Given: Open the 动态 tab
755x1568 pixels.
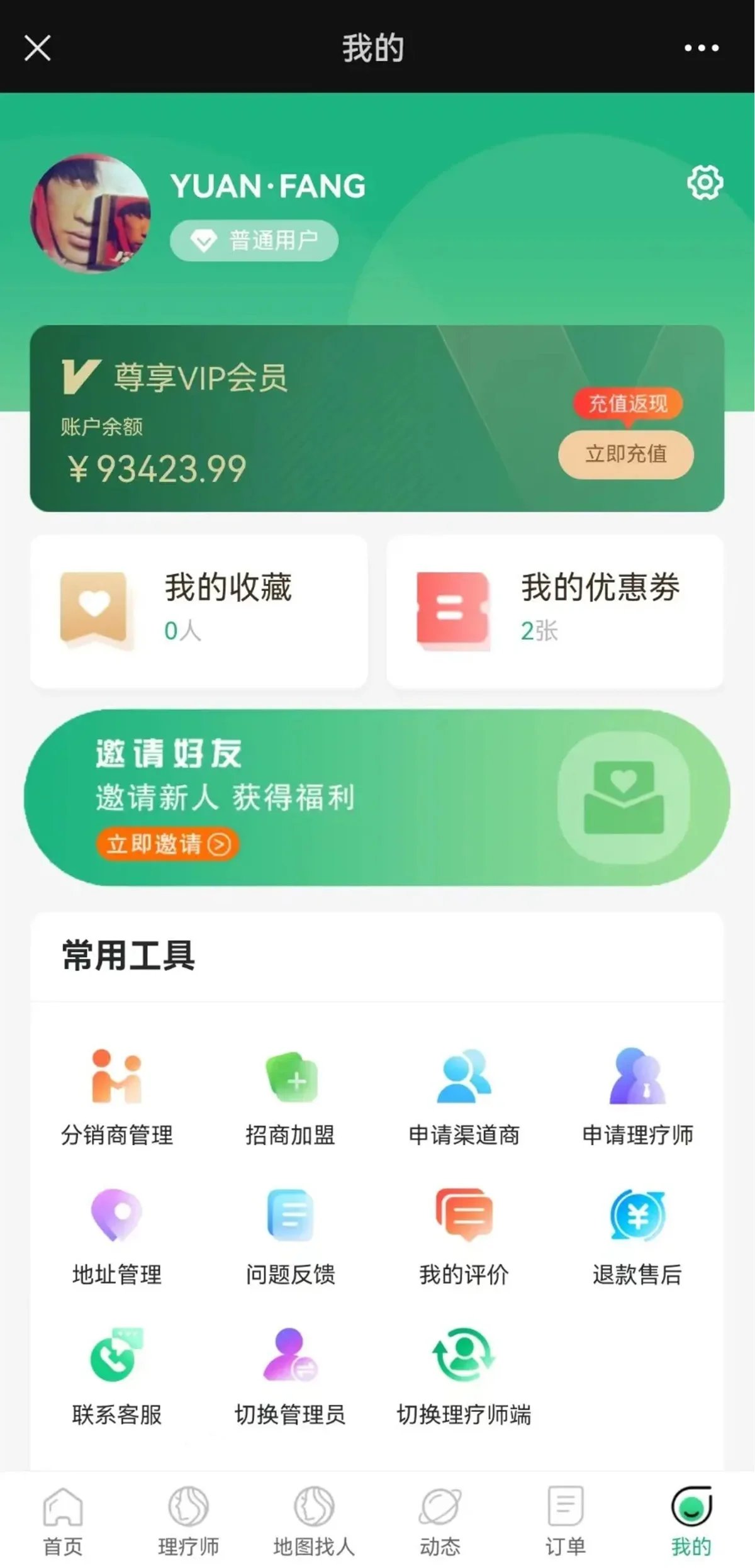Looking at the screenshot, I should pyautogui.click(x=439, y=1523).
